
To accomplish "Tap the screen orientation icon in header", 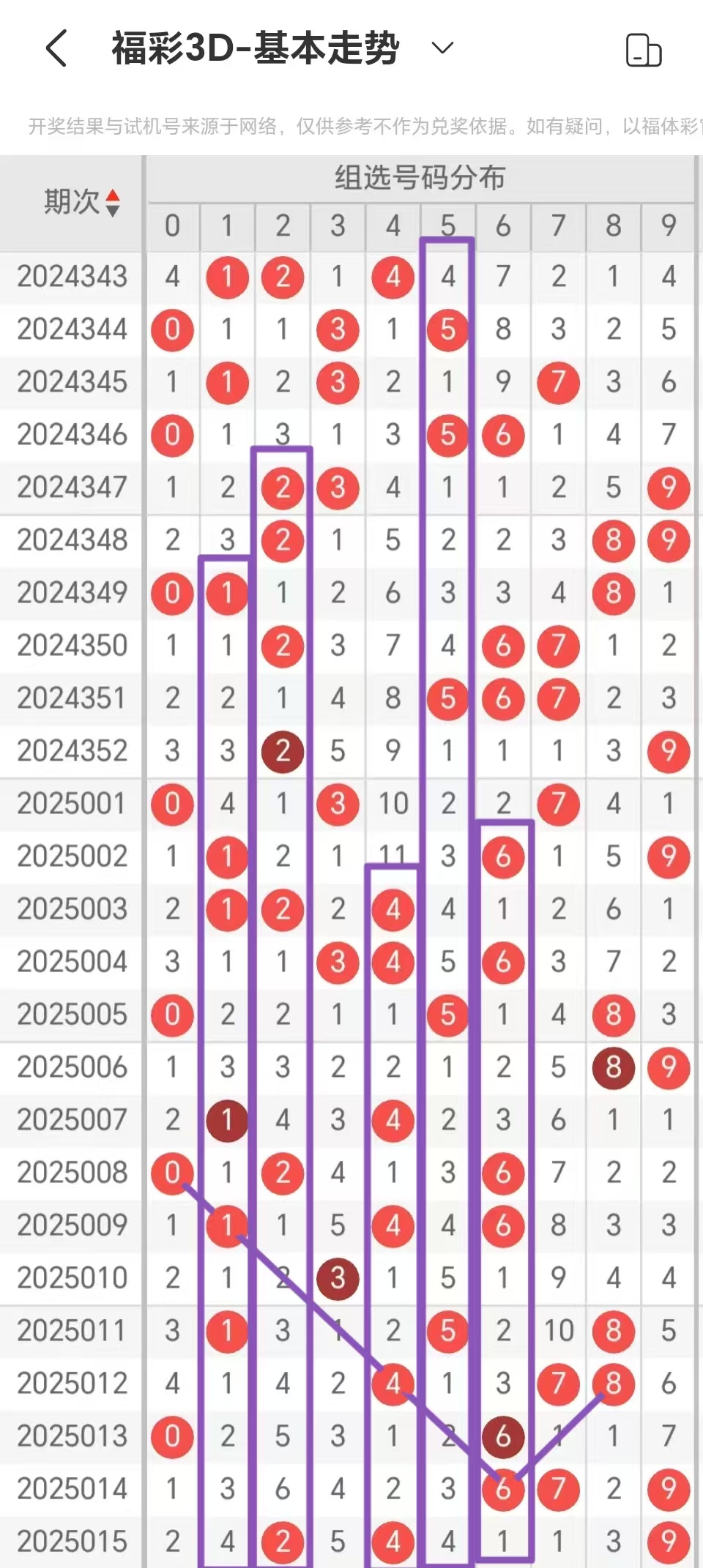I will (644, 51).
